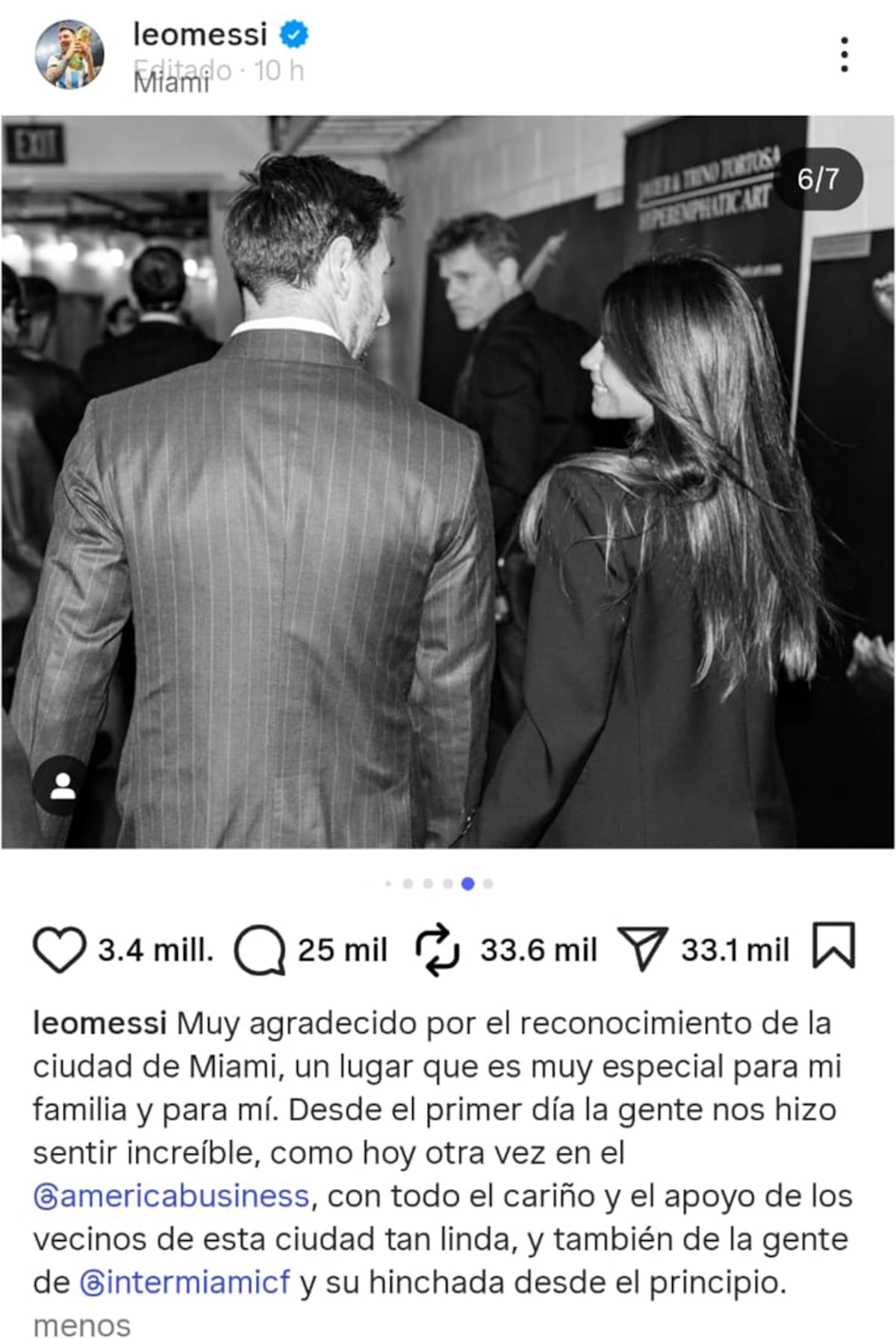This screenshot has width=896, height=1339.
Task: Open the post's three-dot options menu
Action: 844,55
